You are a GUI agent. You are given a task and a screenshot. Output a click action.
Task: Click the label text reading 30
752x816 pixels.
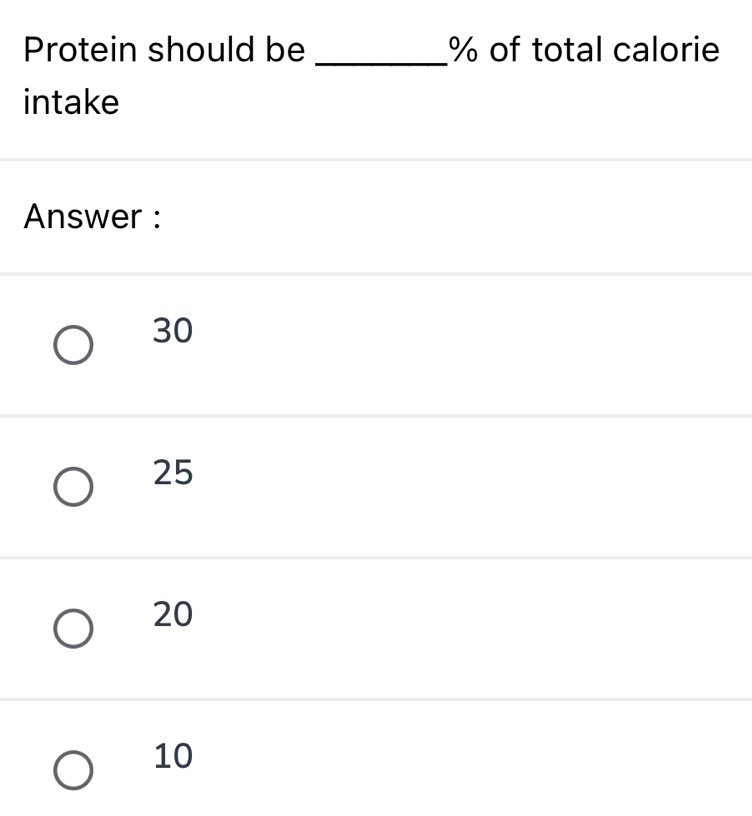171,331
